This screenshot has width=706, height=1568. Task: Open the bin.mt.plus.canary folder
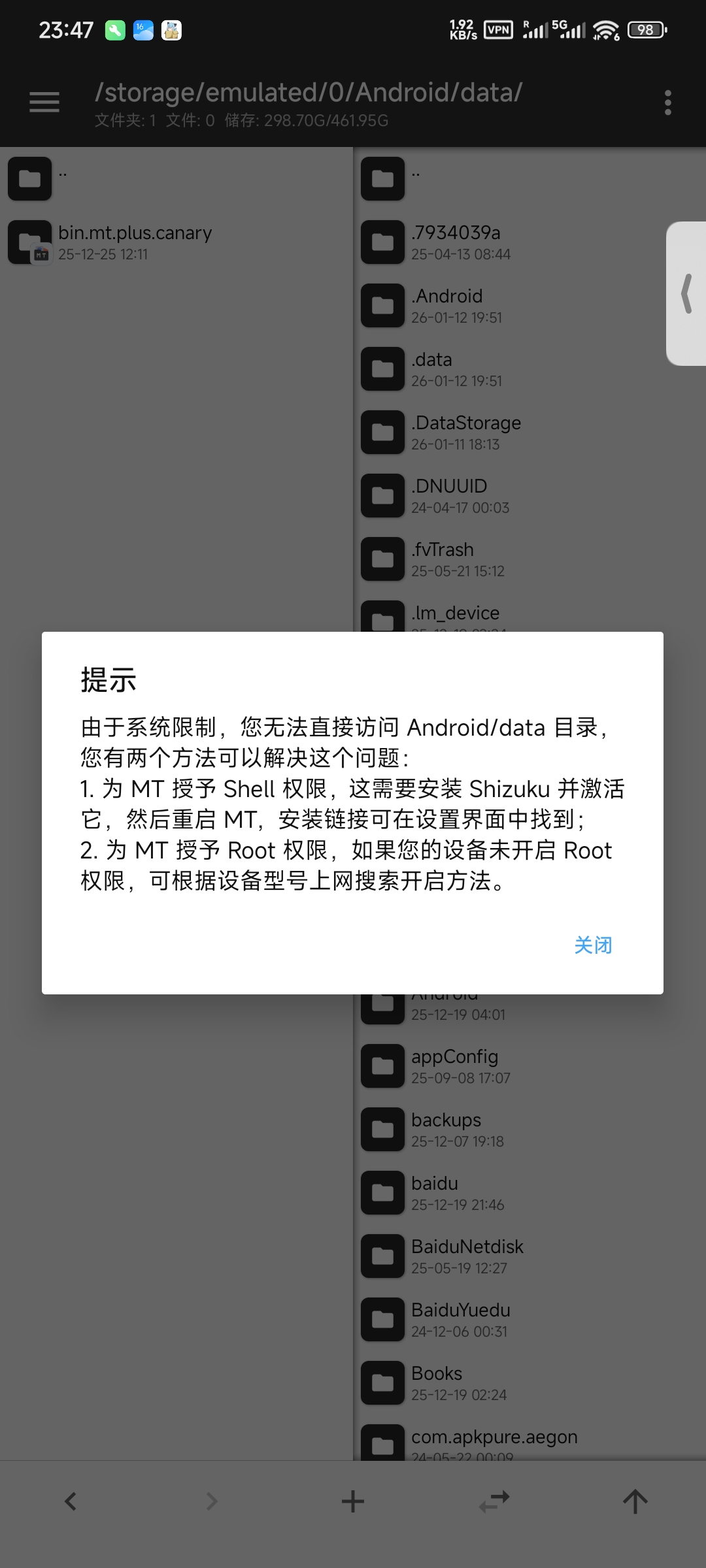(x=135, y=242)
